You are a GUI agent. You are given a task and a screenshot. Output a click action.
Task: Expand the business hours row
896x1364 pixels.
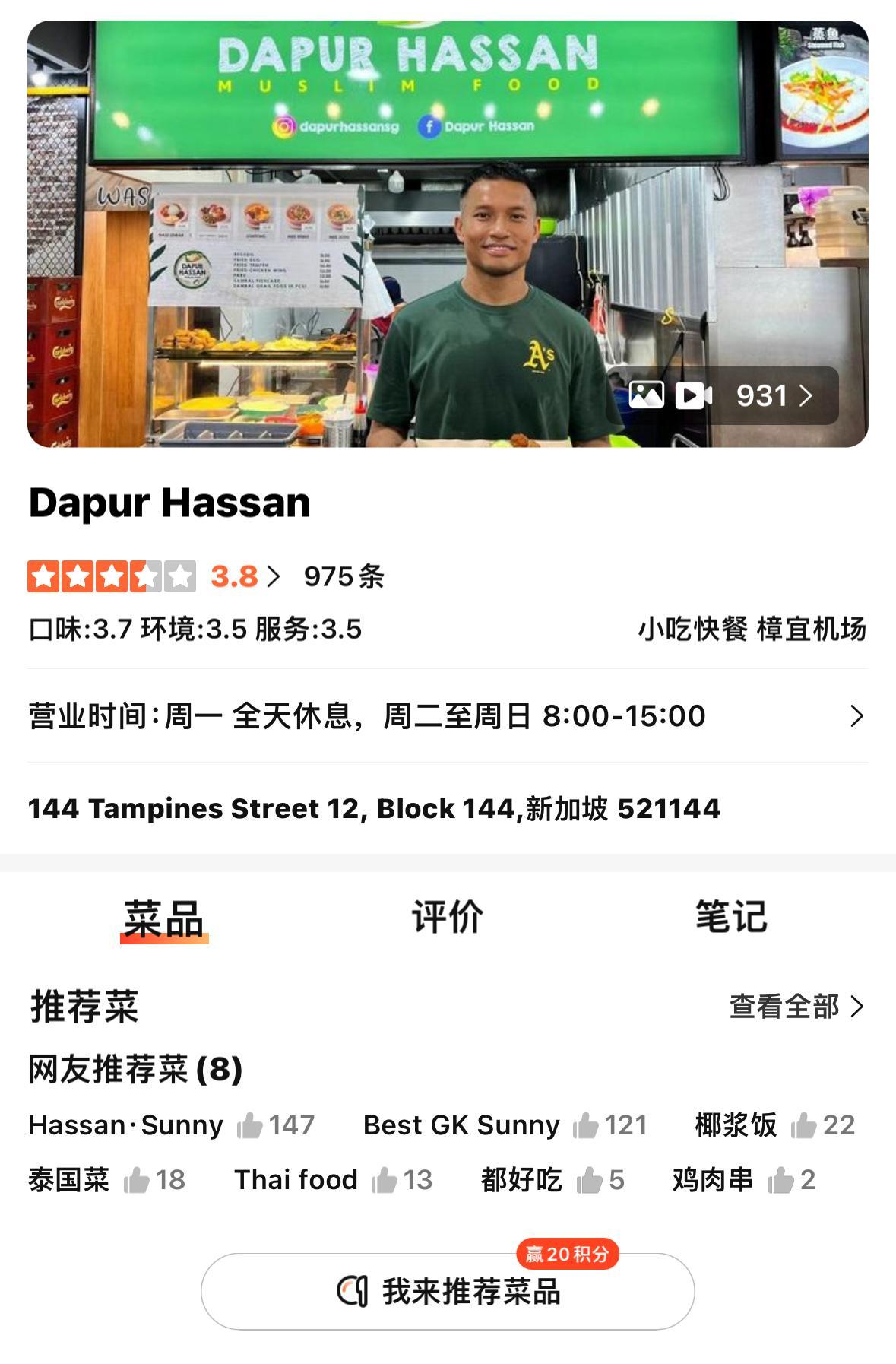856,716
